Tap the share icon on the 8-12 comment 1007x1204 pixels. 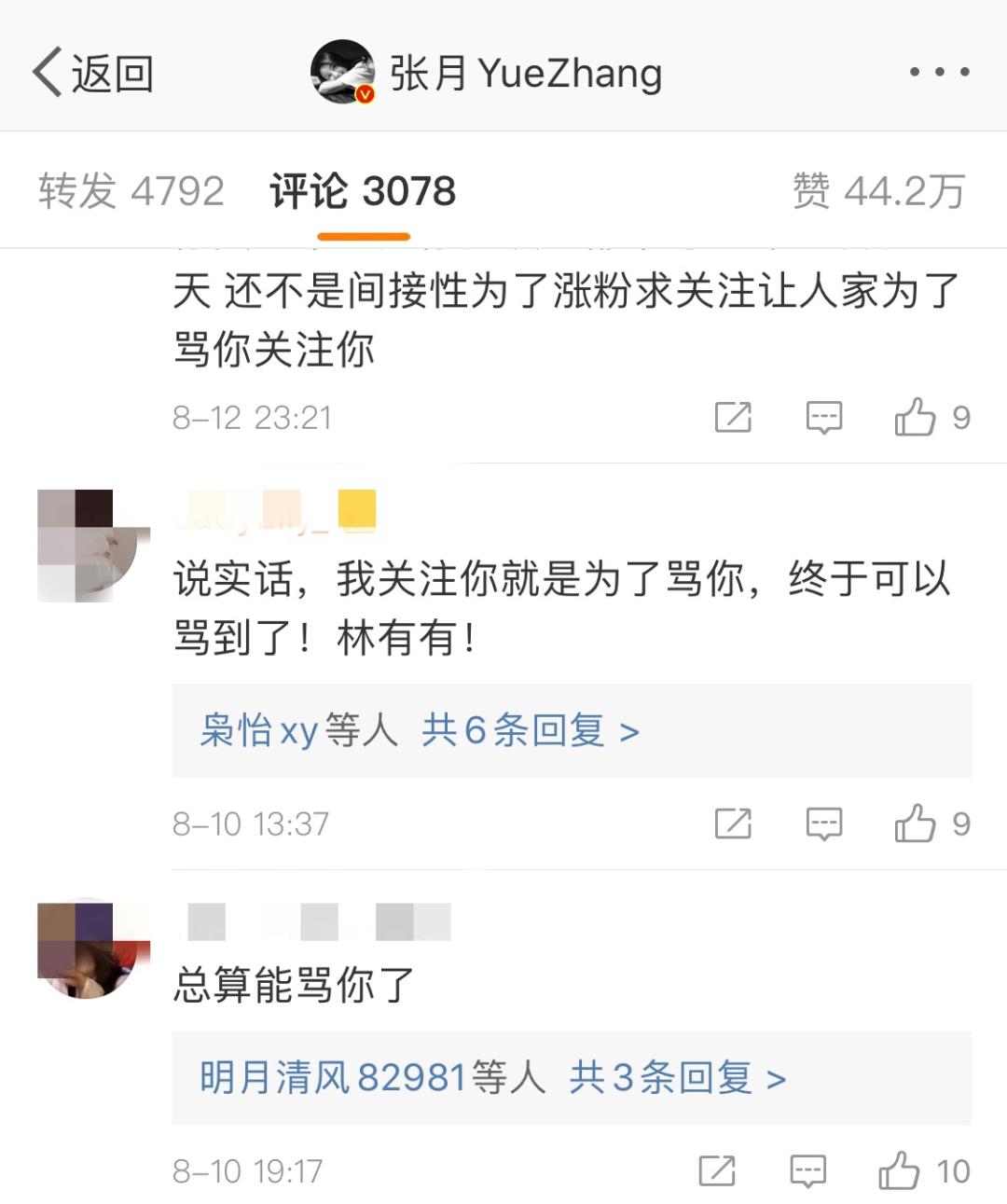(x=733, y=417)
